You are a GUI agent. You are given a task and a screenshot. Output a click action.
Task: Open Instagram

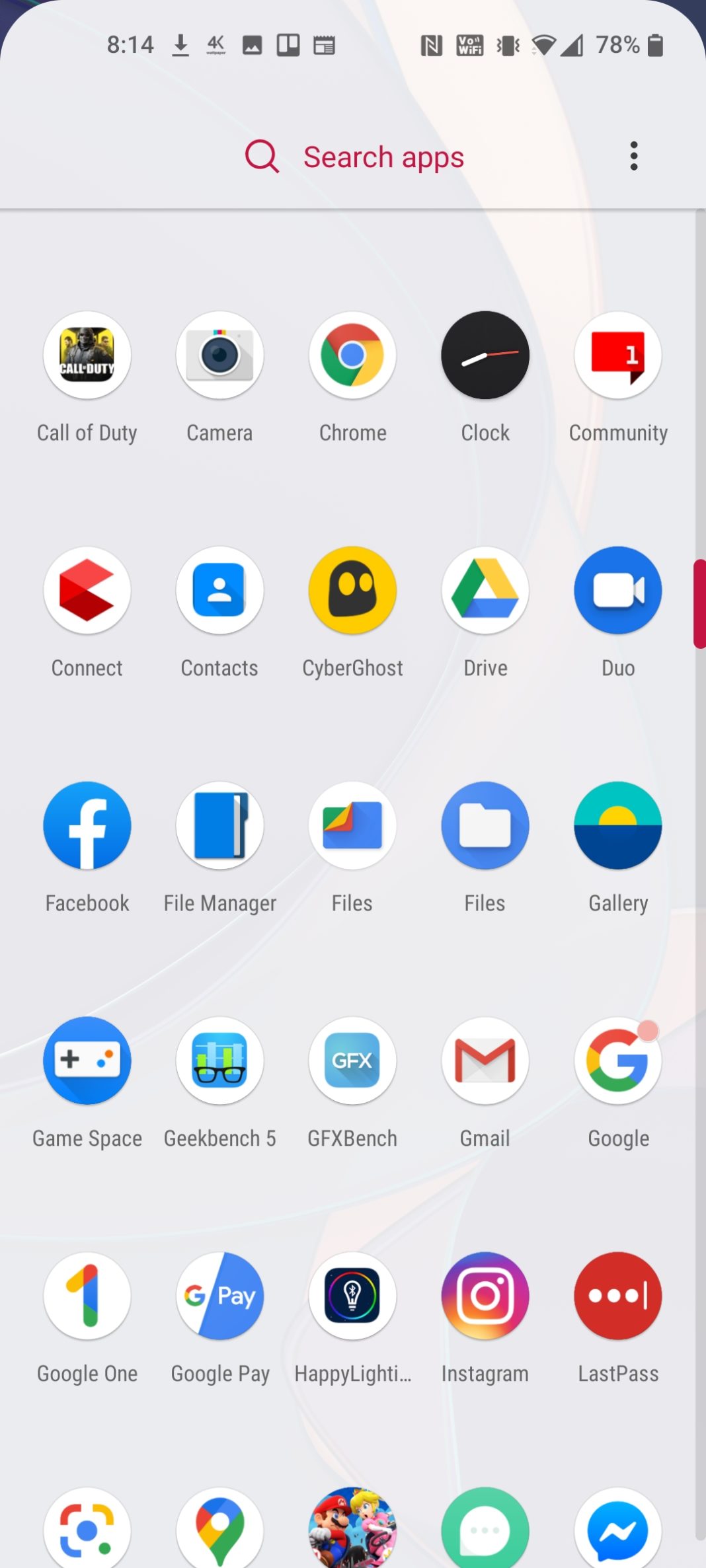(x=485, y=1296)
